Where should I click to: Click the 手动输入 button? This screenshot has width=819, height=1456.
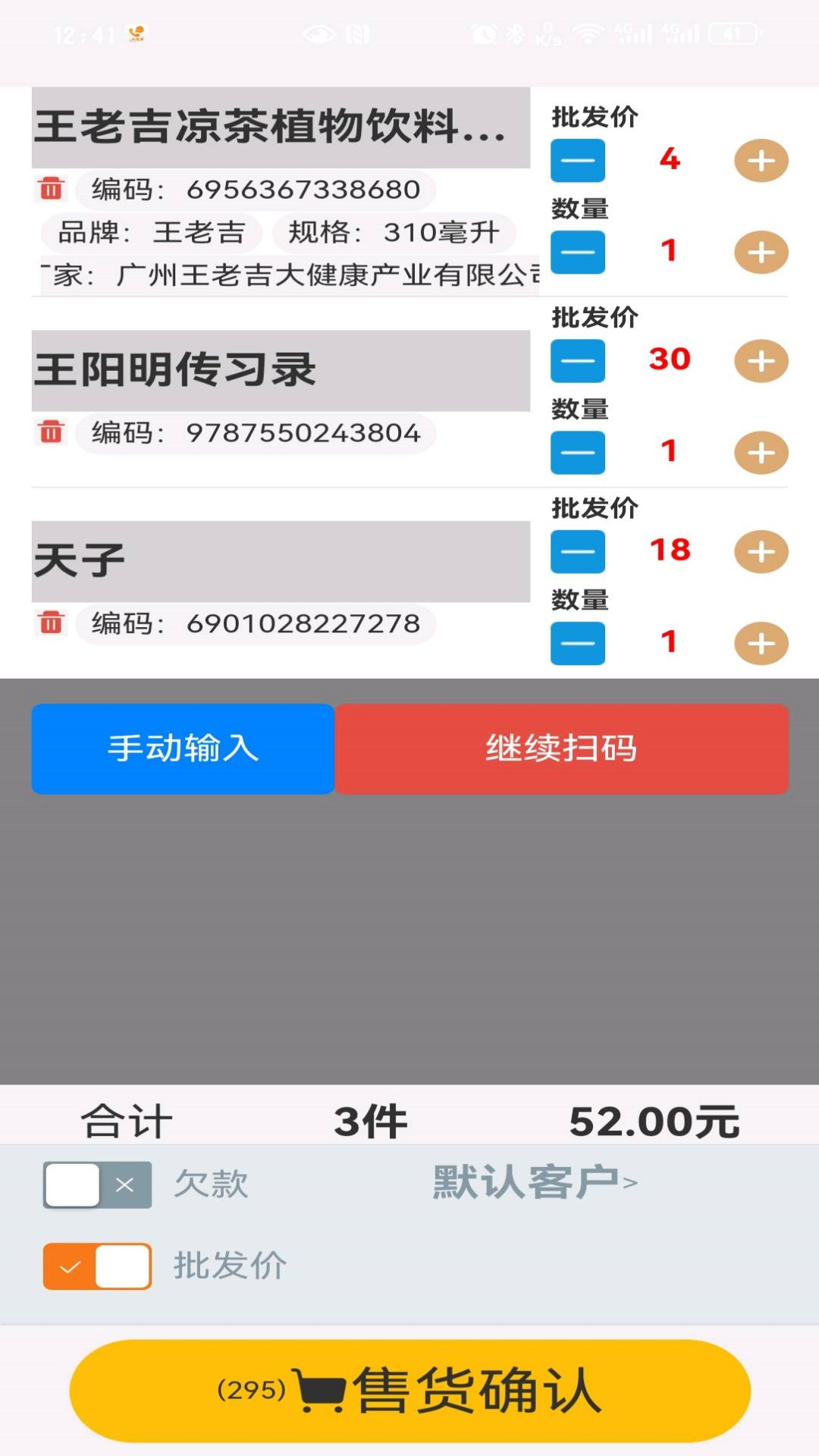[x=182, y=749]
